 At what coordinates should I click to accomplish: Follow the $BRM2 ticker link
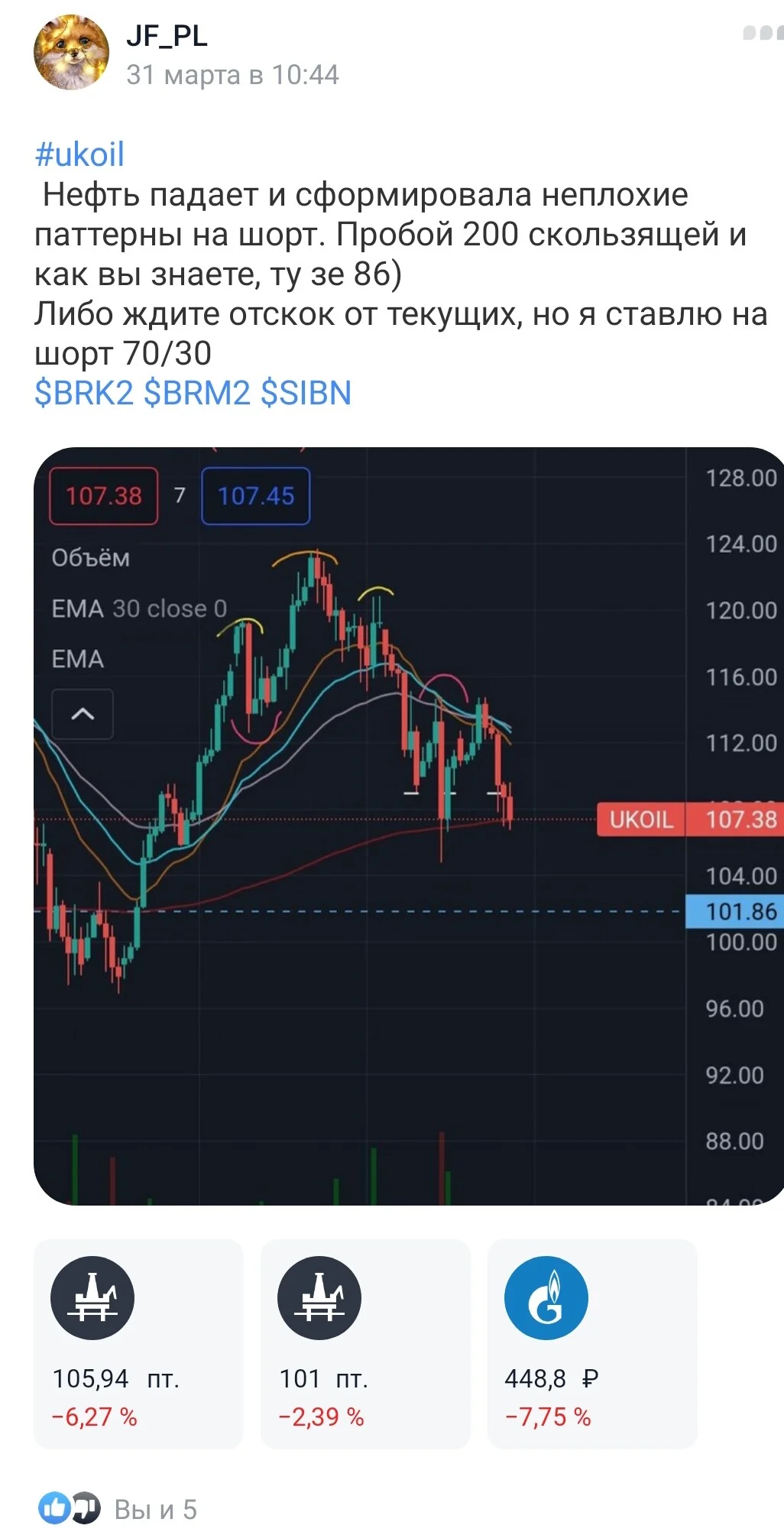point(197,393)
